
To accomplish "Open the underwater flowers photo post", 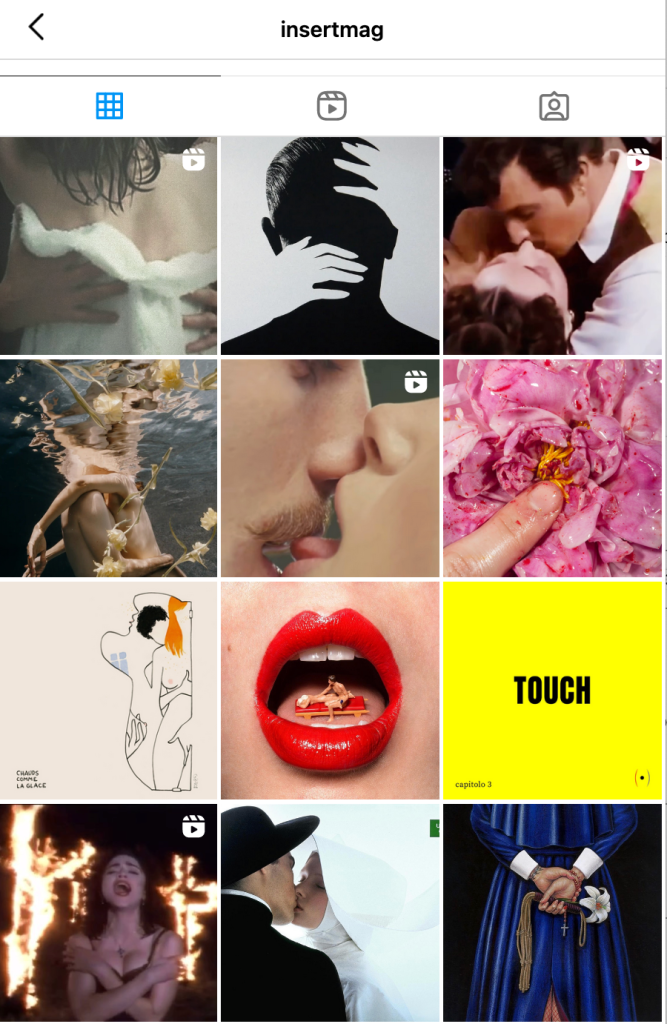I will tap(108, 468).
